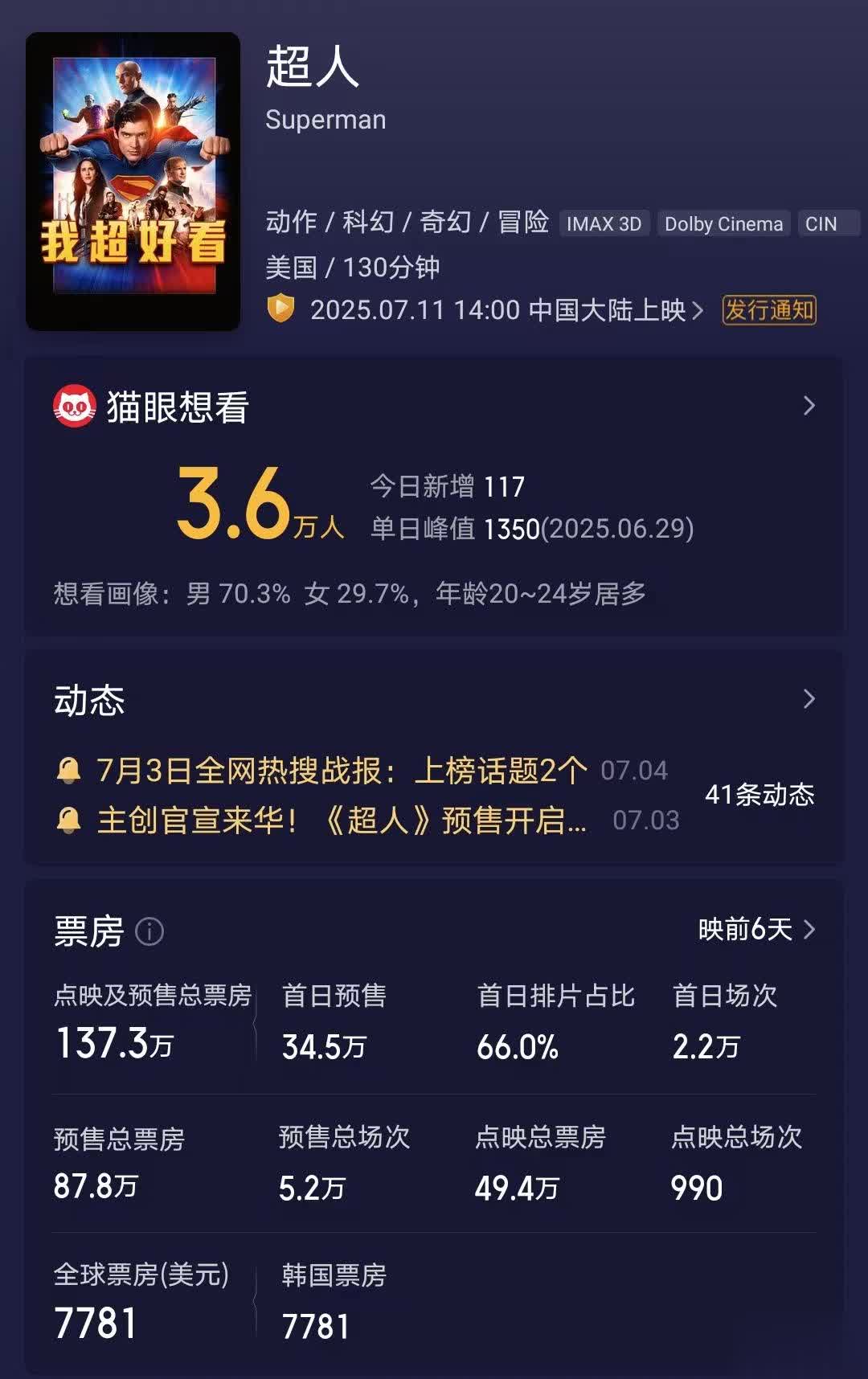
Task: Show the 票房 info tooltip
Action: pos(149,932)
